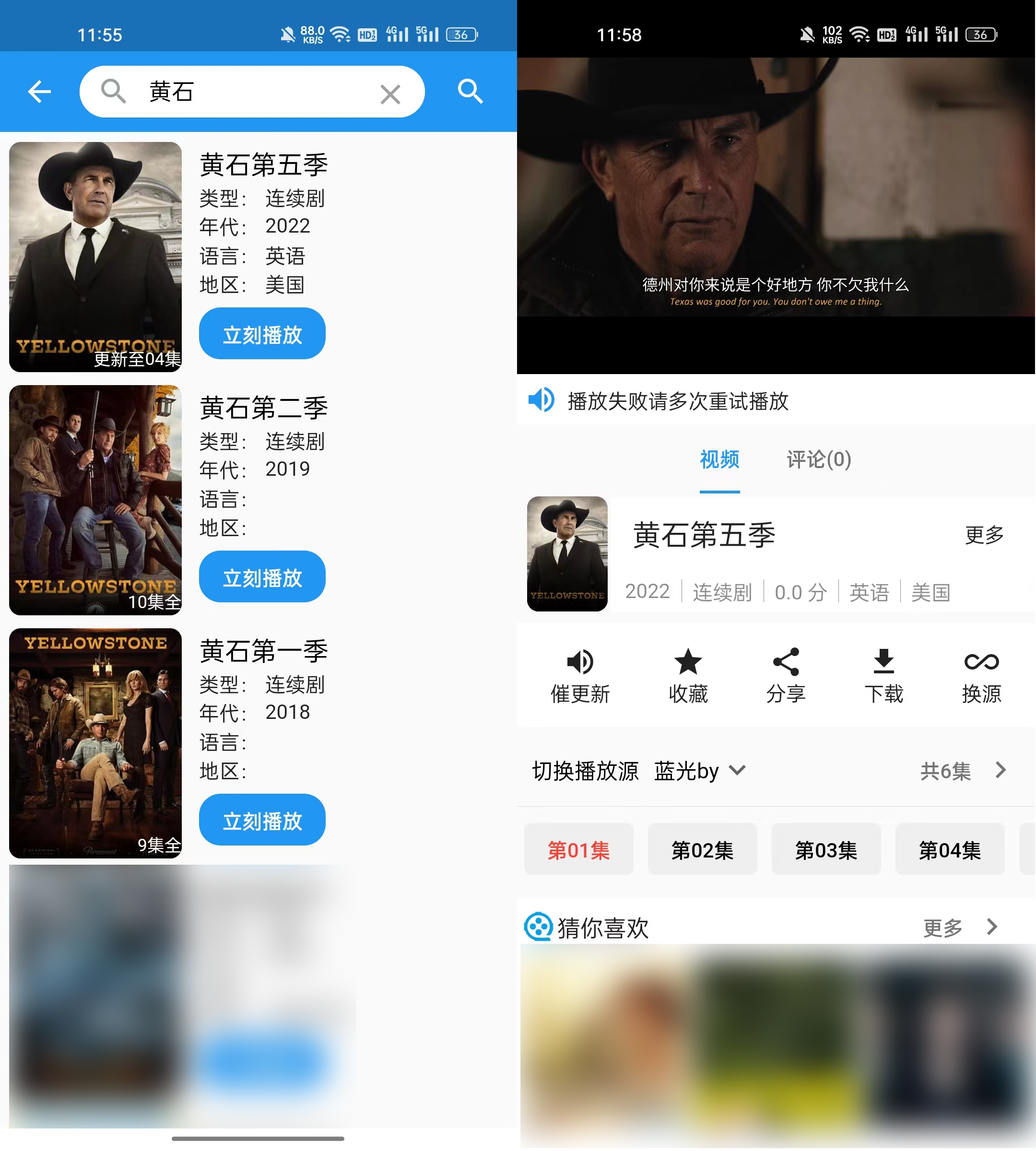Go back using the arrow icon
The width and height of the screenshot is (1036, 1151).
tap(39, 91)
